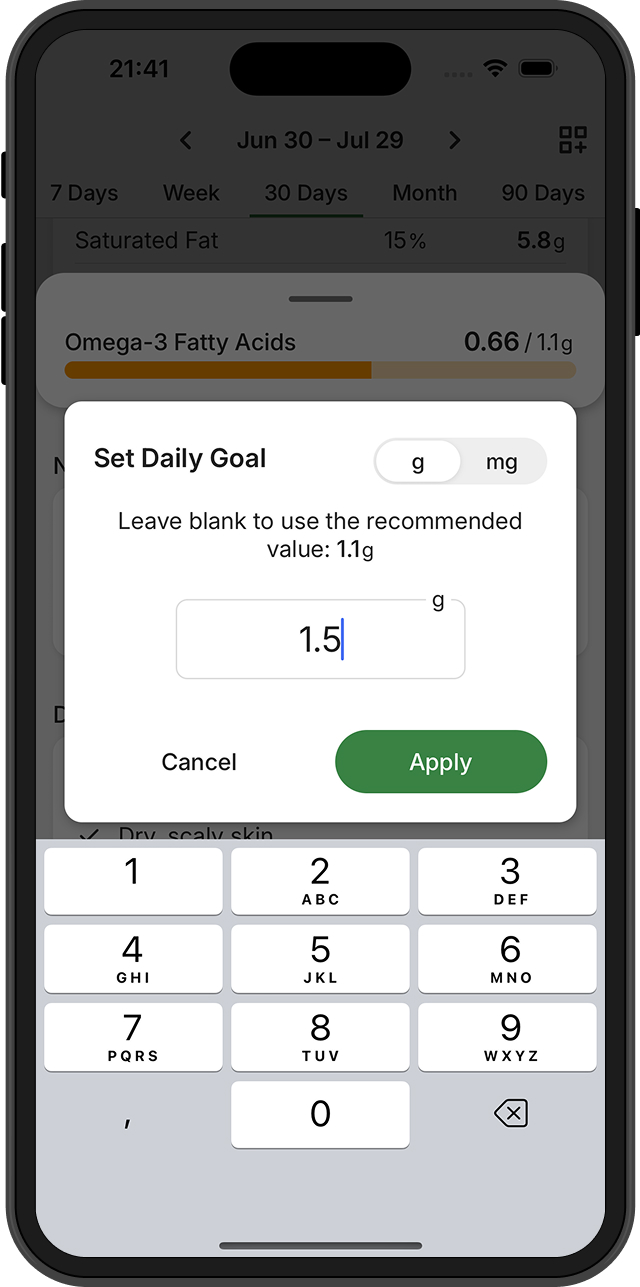Enter 0 on the numeric keypad

click(320, 1114)
